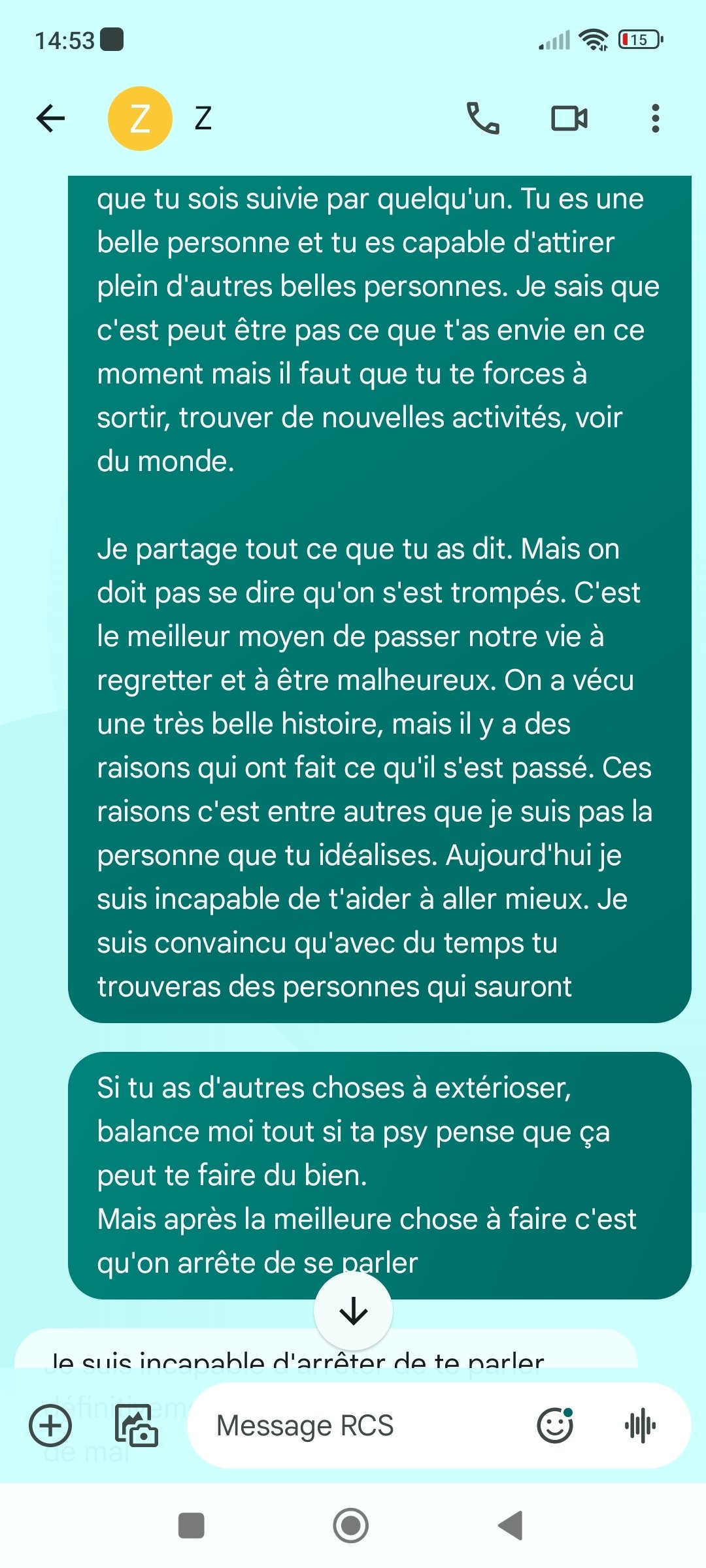Open the three-dot overflow menu
This screenshot has height=1568, width=706.
click(x=655, y=118)
